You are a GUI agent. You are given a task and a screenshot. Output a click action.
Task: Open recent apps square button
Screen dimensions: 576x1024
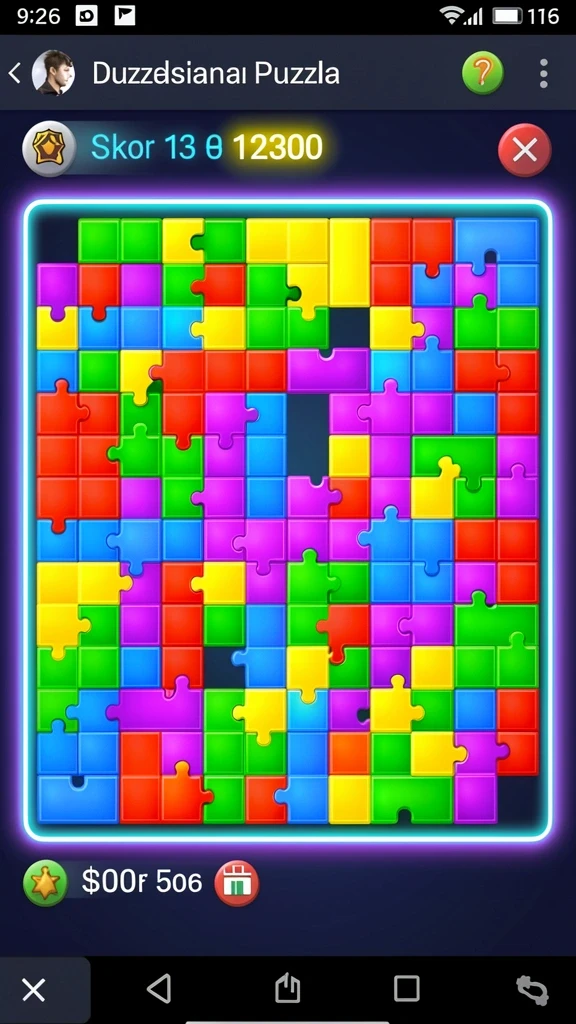click(x=406, y=989)
